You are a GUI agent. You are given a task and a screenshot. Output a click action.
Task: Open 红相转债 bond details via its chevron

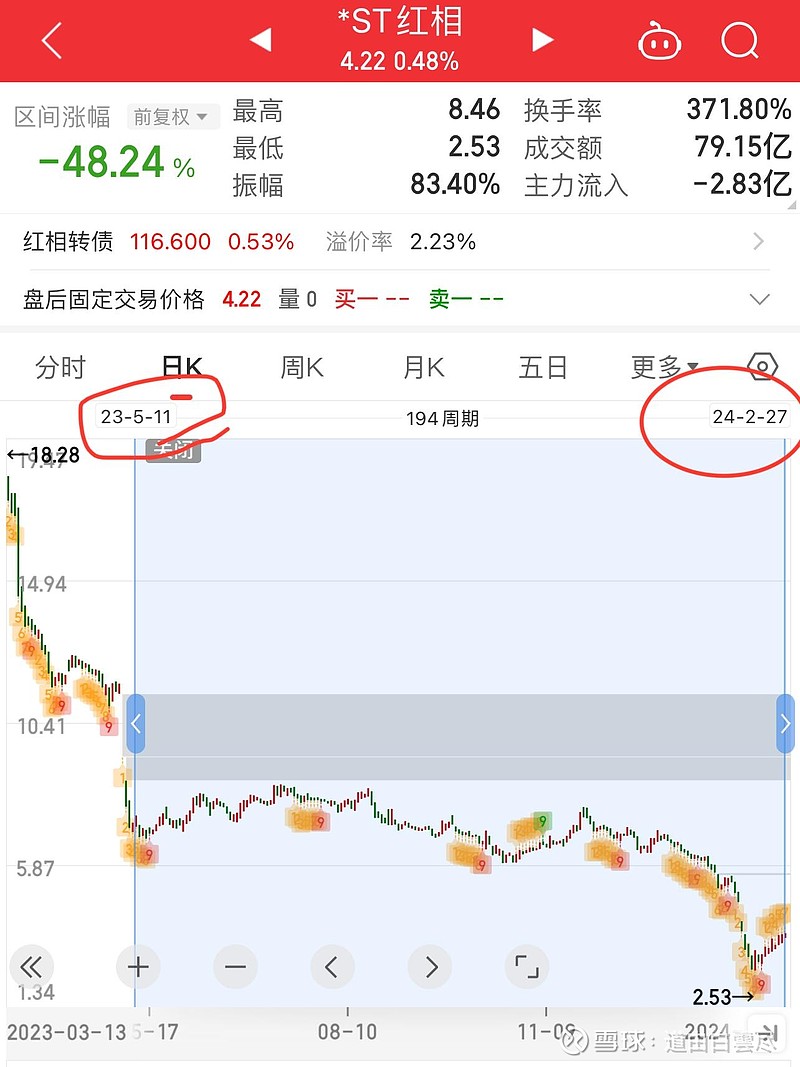757,241
